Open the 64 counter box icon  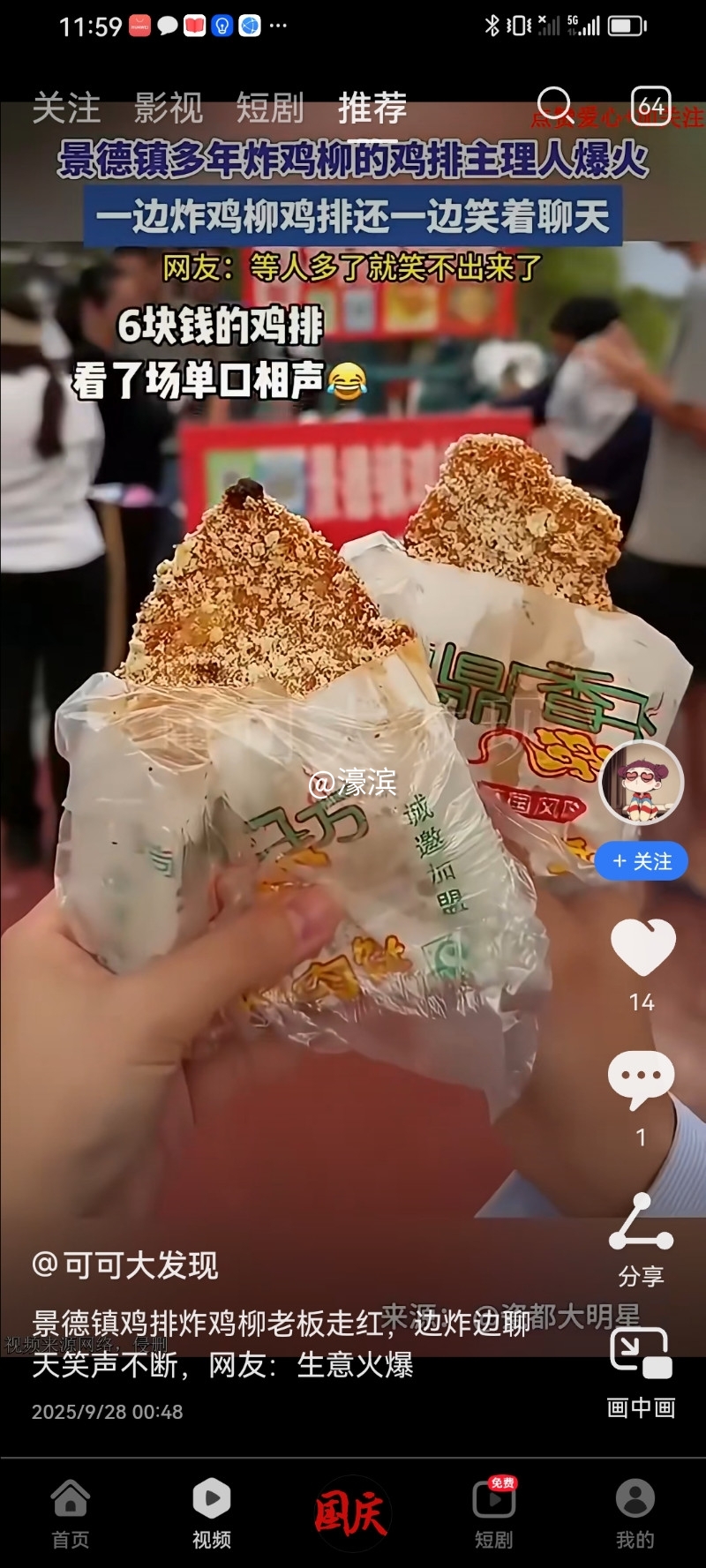[651, 107]
